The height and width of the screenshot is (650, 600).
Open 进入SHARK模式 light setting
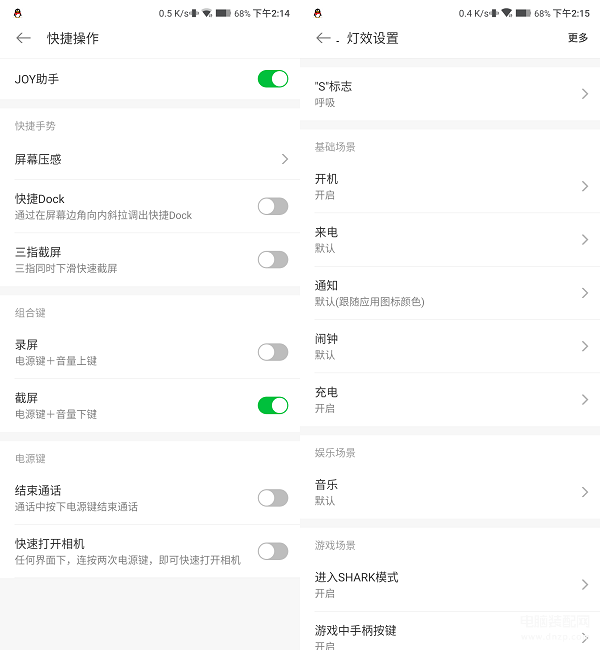point(450,585)
